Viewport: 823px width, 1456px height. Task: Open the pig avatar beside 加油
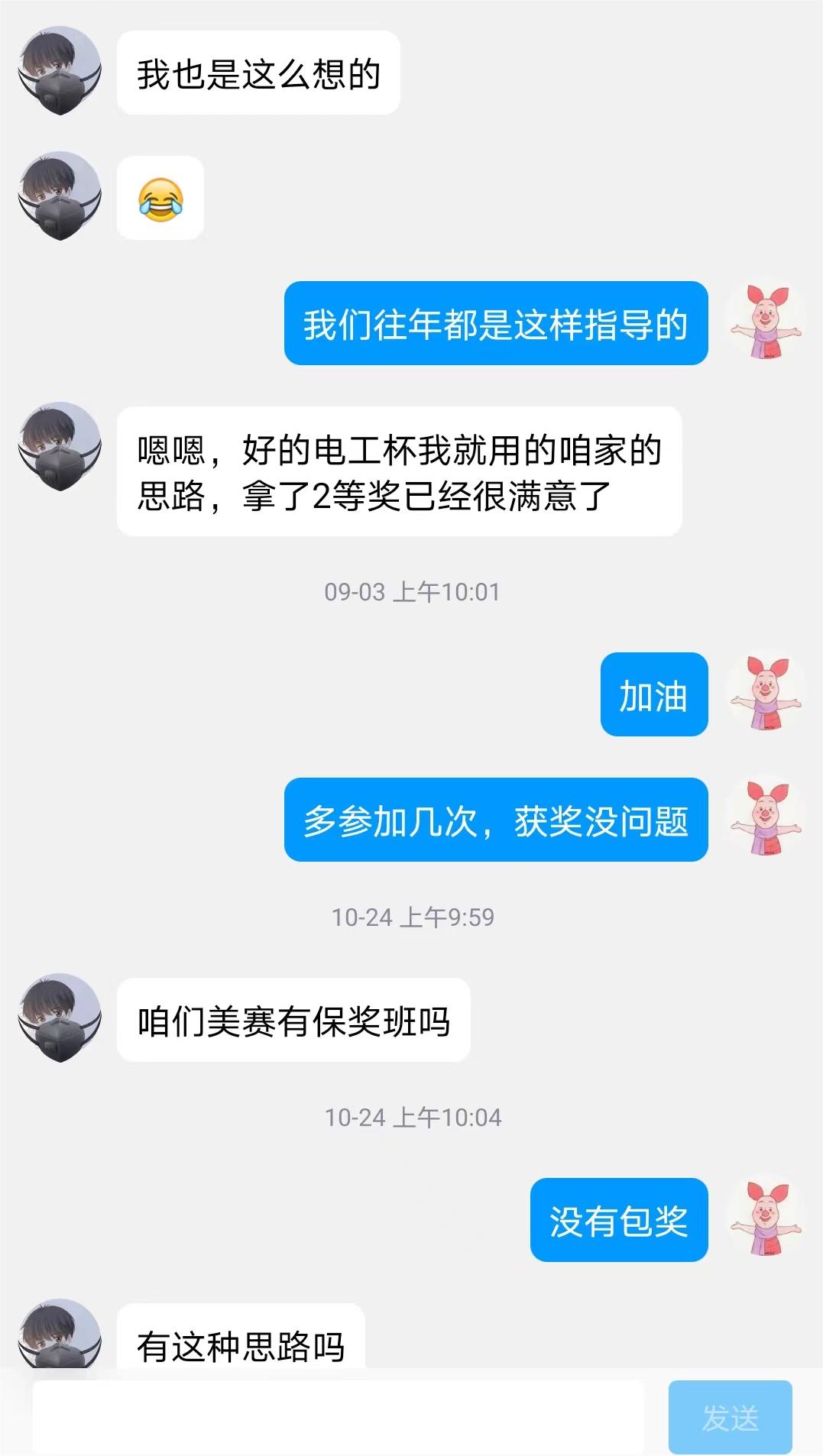coord(766,694)
